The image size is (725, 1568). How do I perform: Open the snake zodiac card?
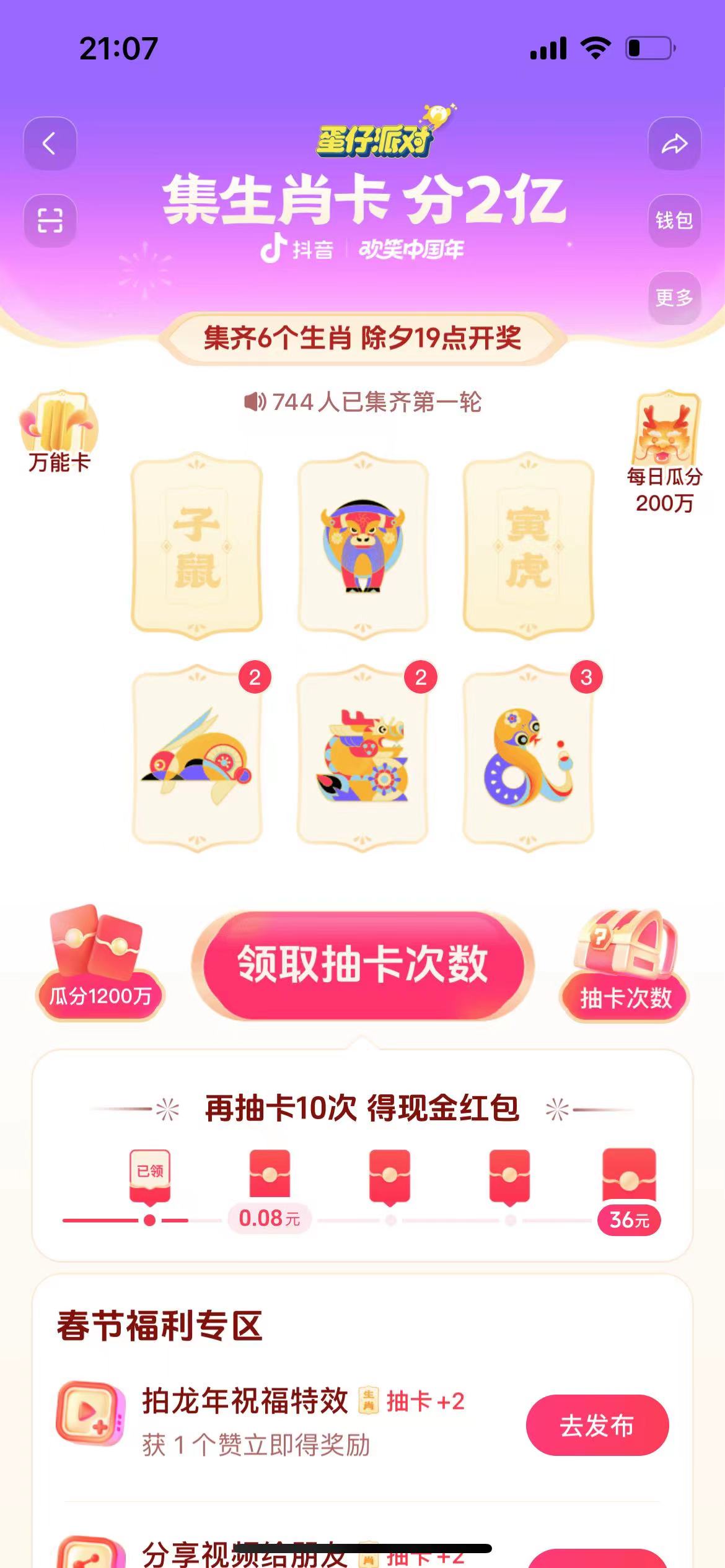pos(528,758)
